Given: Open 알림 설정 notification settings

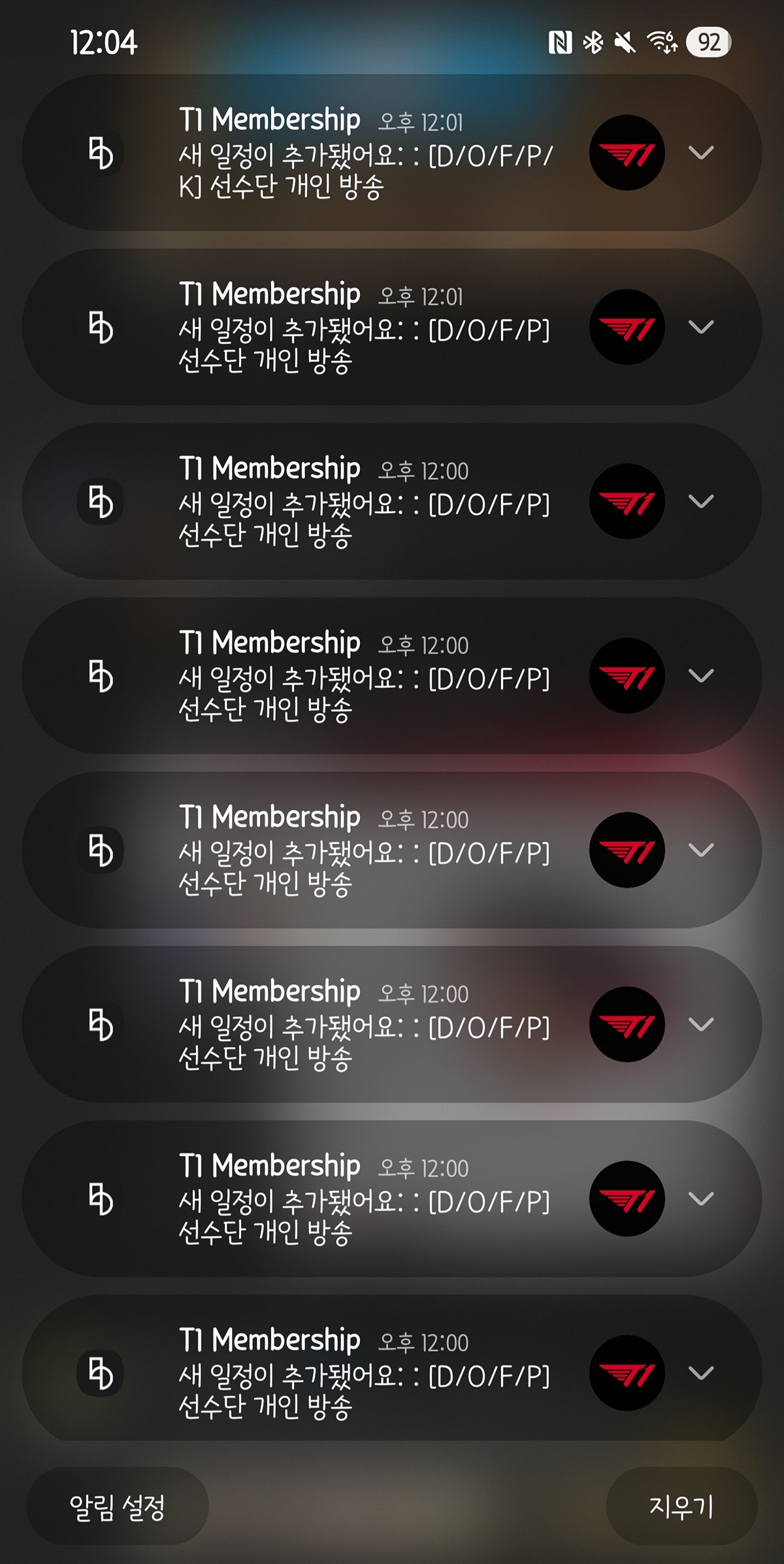Looking at the screenshot, I should pyautogui.click(x=118, y=1506).
